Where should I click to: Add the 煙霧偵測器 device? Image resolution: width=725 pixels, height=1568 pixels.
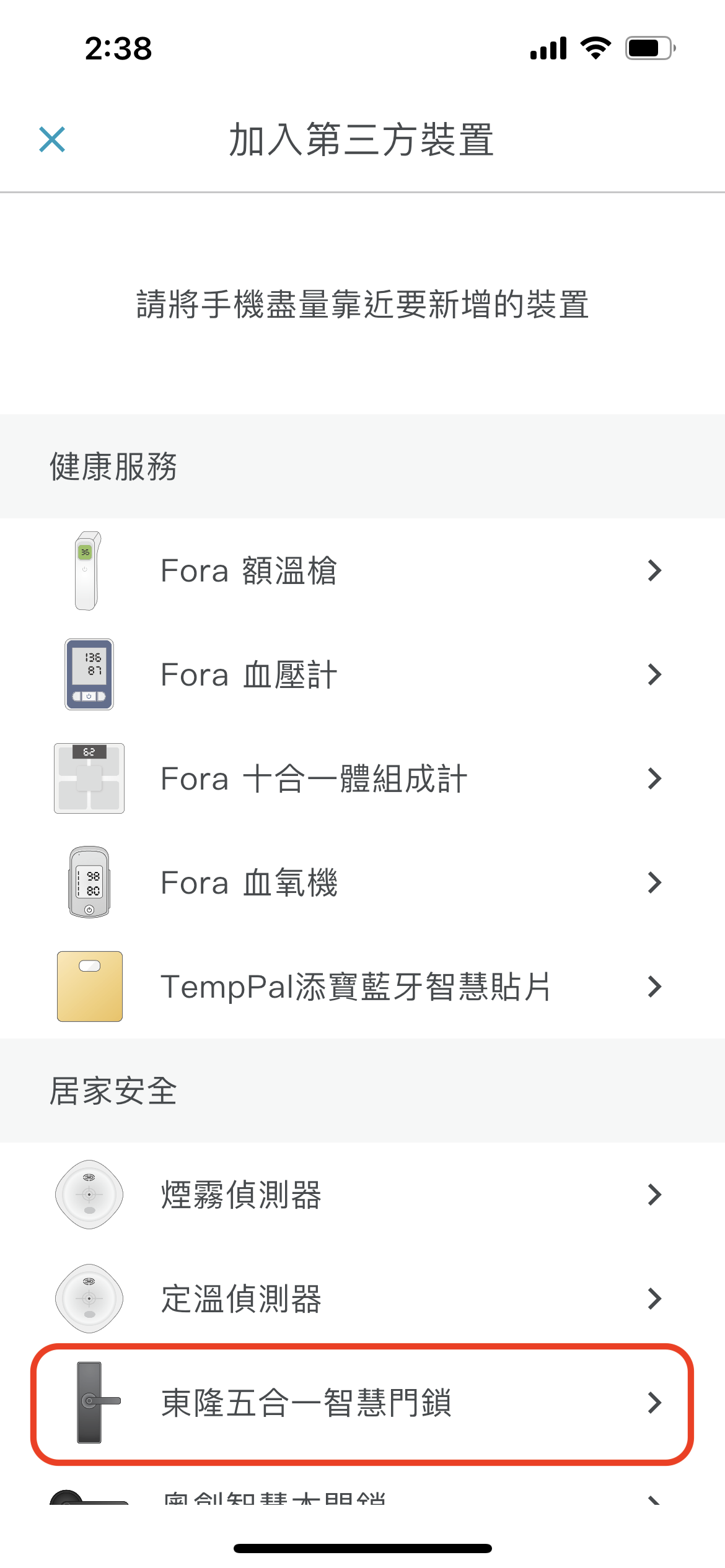pyautogui.click(x=362, y=1195)
